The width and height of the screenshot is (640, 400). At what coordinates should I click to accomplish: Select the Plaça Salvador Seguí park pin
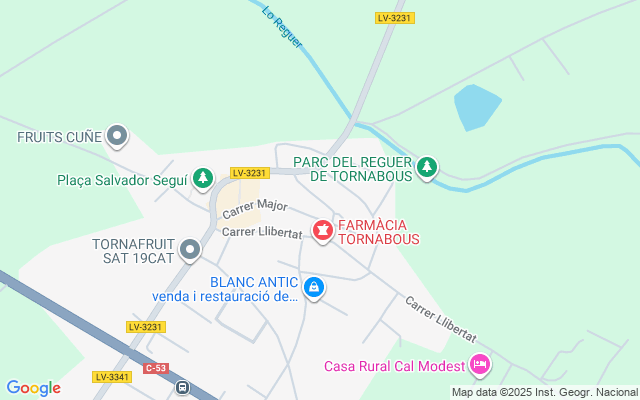tap(203, 179)
